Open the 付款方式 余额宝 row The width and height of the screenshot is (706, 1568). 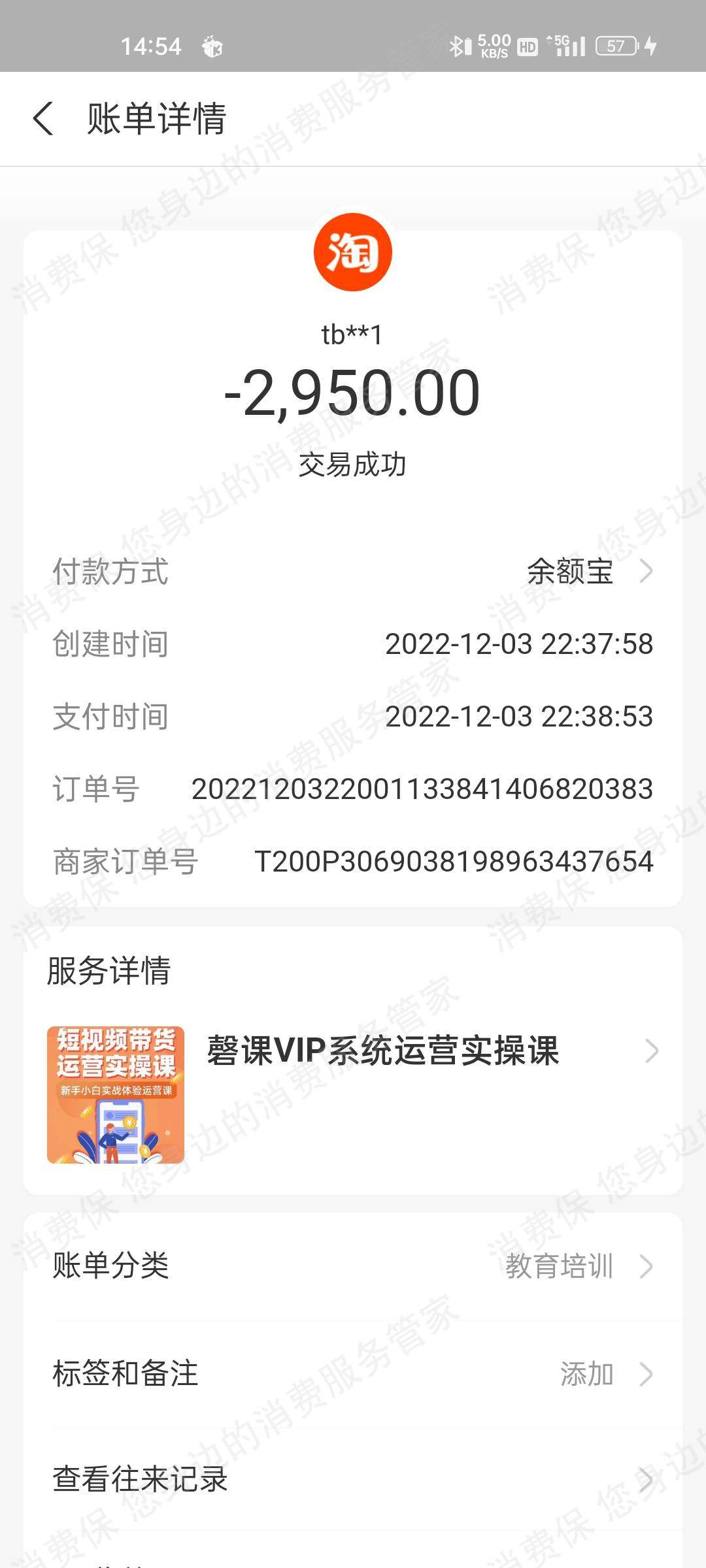(588, 572)
